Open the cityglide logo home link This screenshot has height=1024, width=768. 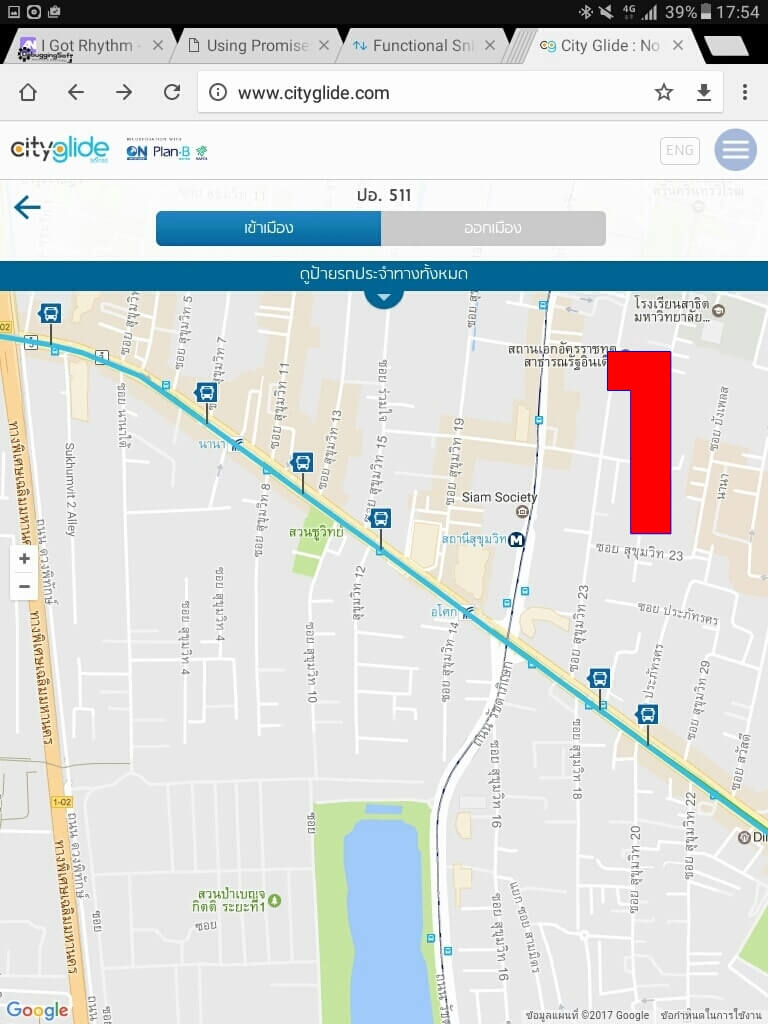click(60, 151)
